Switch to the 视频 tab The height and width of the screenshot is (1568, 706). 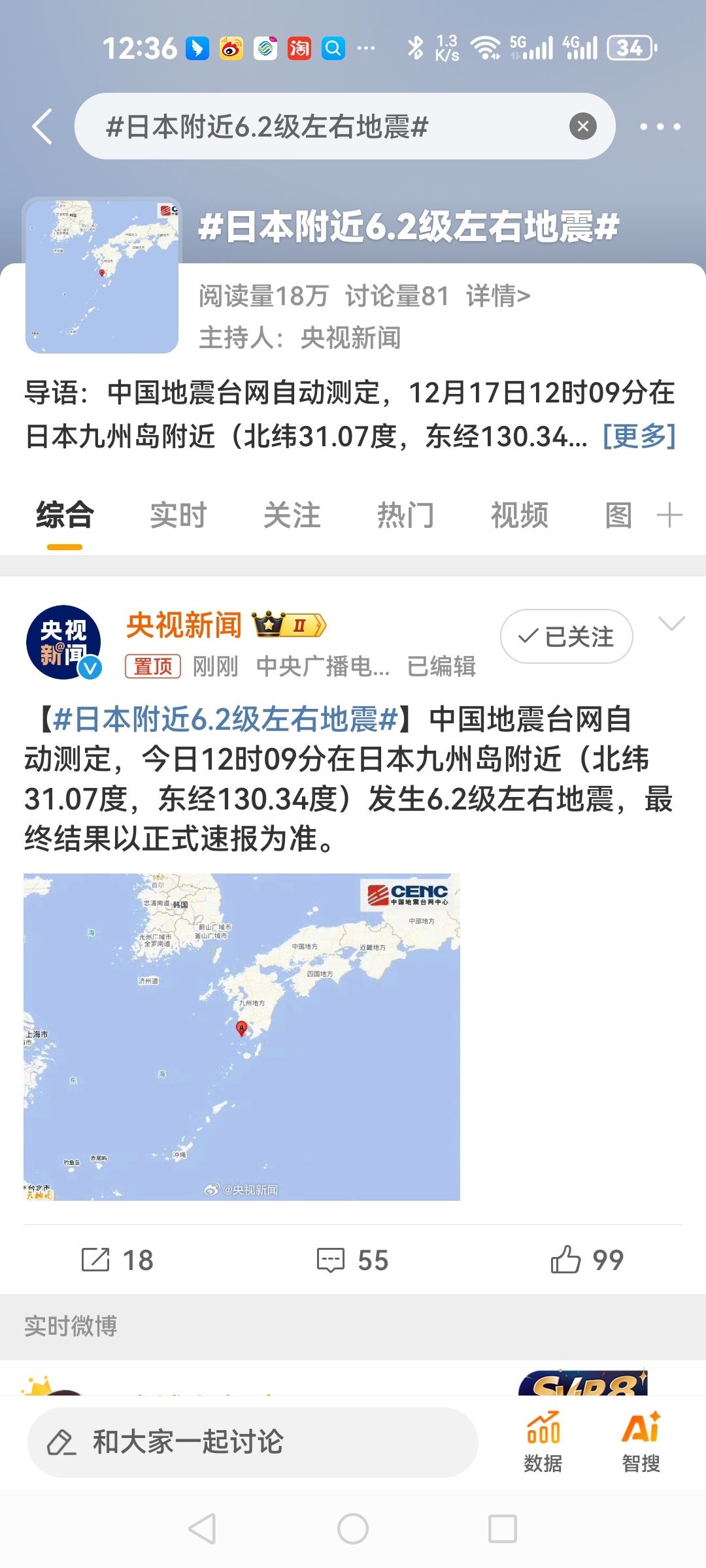[520, 515]
